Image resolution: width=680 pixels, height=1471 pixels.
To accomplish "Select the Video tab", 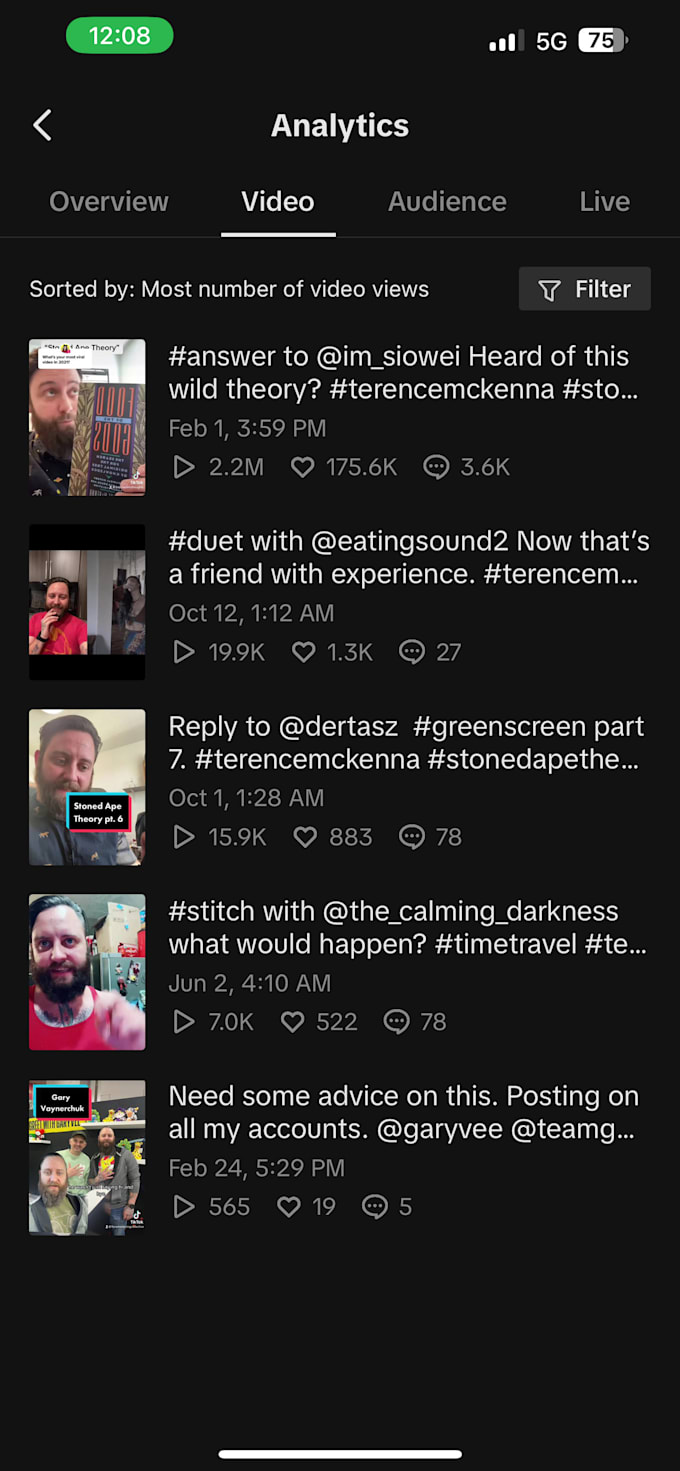I will 278,202.
